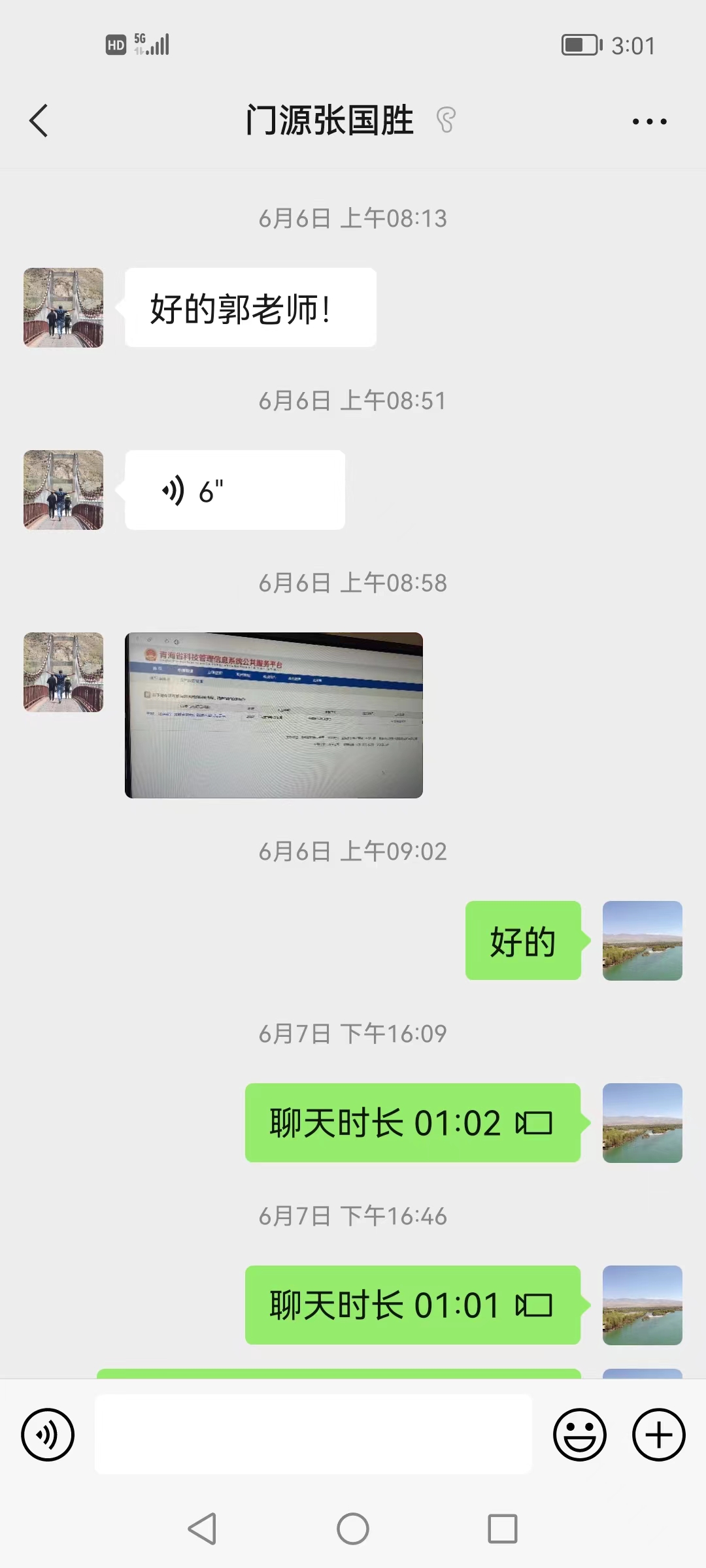Redial video call lasting 01:02
The height and width of the screenshot is (1568, 706).
412,1123
